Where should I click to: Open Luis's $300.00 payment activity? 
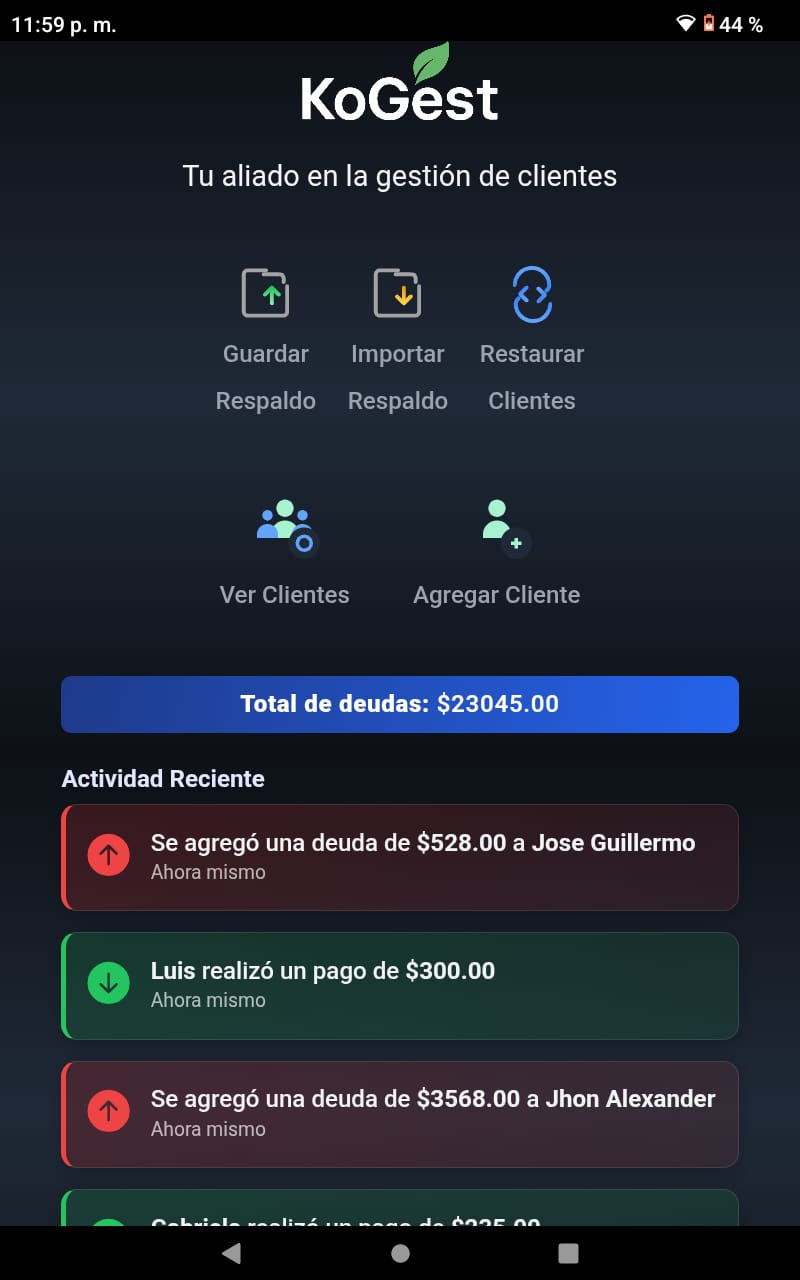[400, 985]
